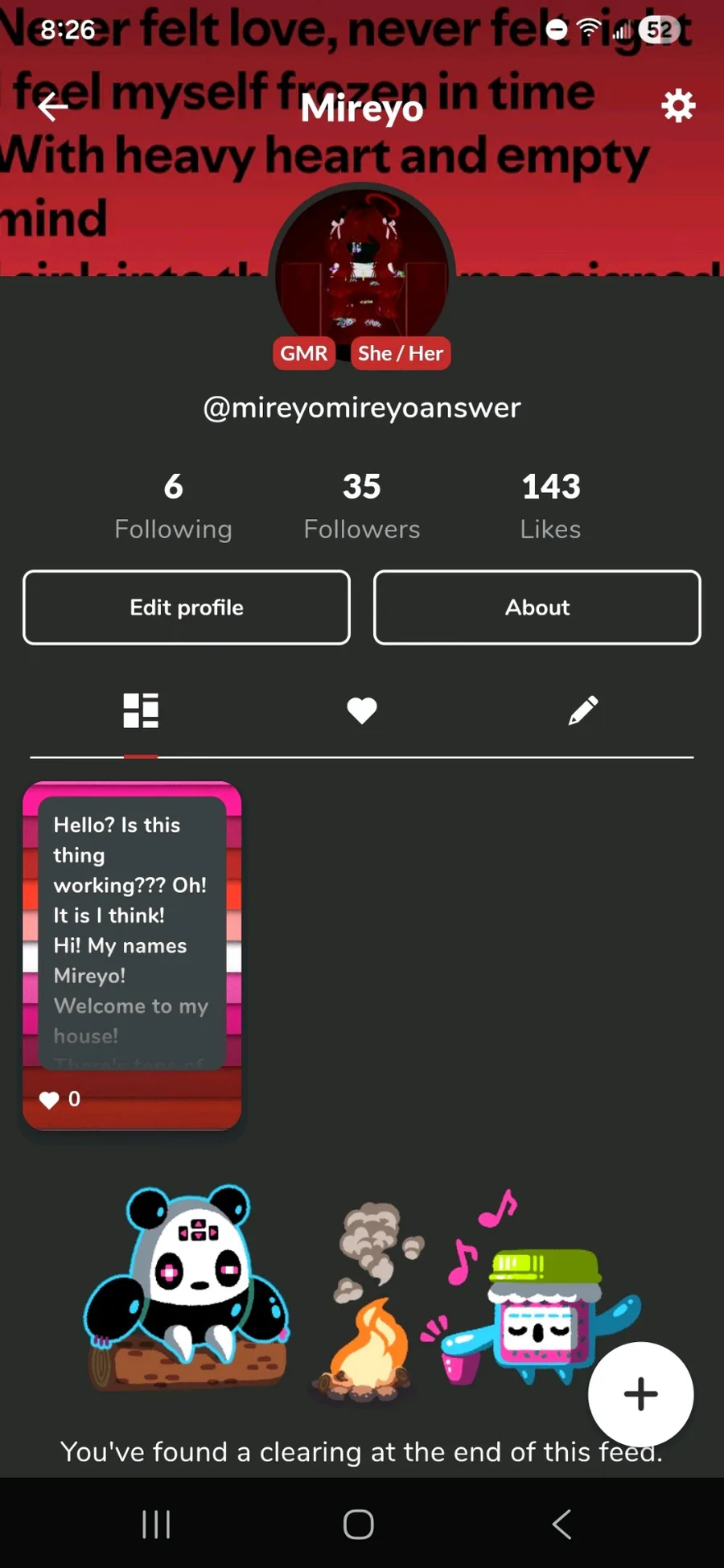Go back using the top-left arrow

[x=52, y=106]
